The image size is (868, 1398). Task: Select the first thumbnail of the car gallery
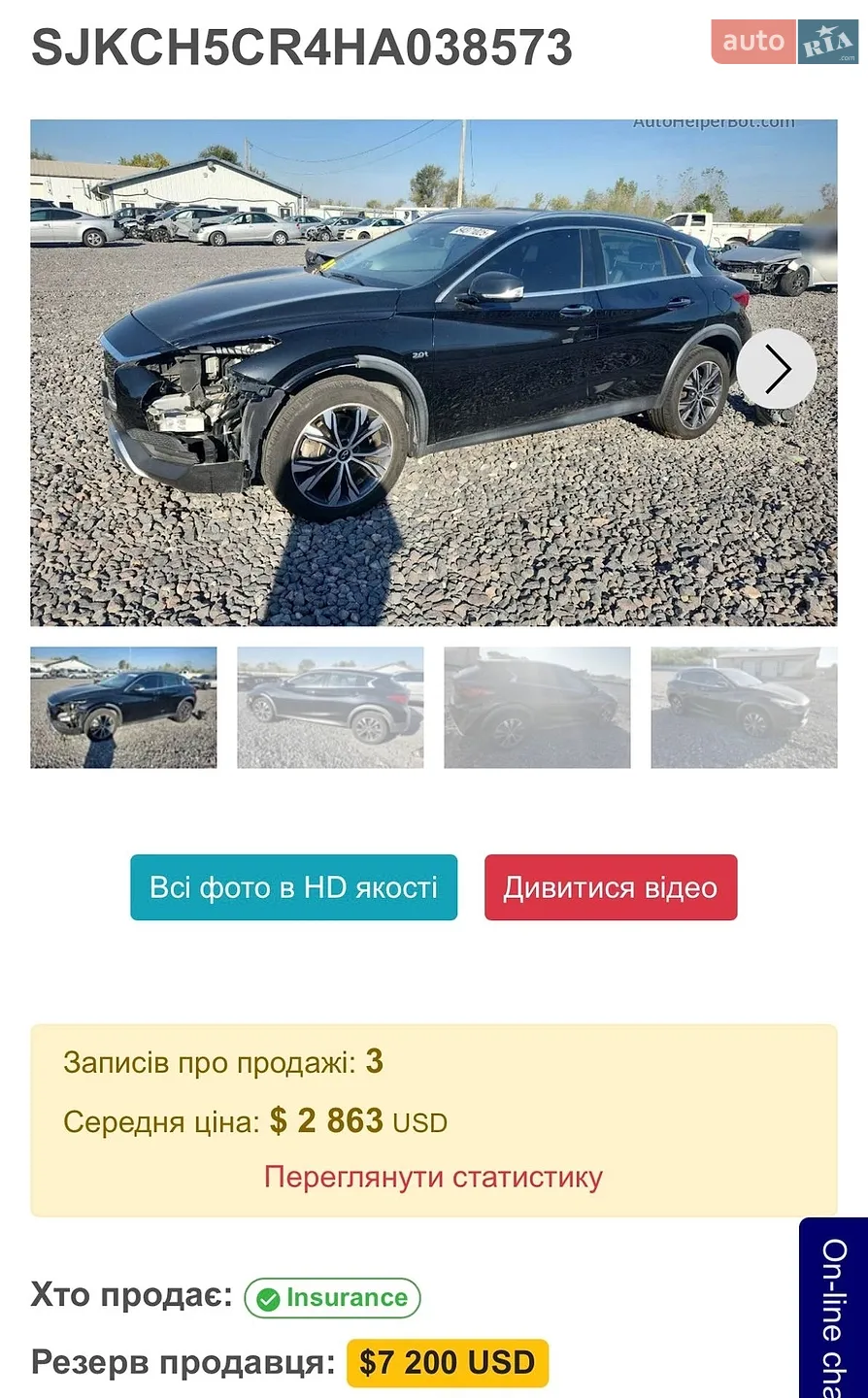(x=123, y=708)
